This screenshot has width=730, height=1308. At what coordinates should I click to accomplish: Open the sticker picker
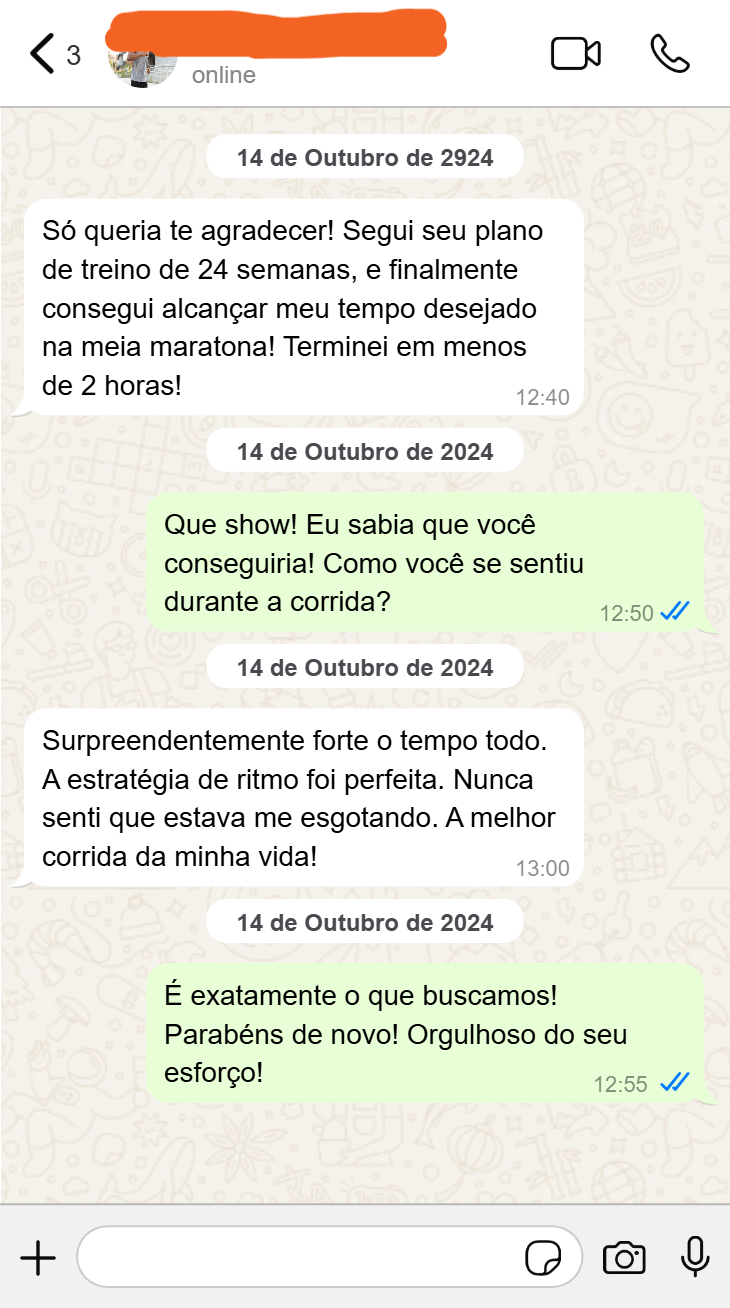(543, 1258)
